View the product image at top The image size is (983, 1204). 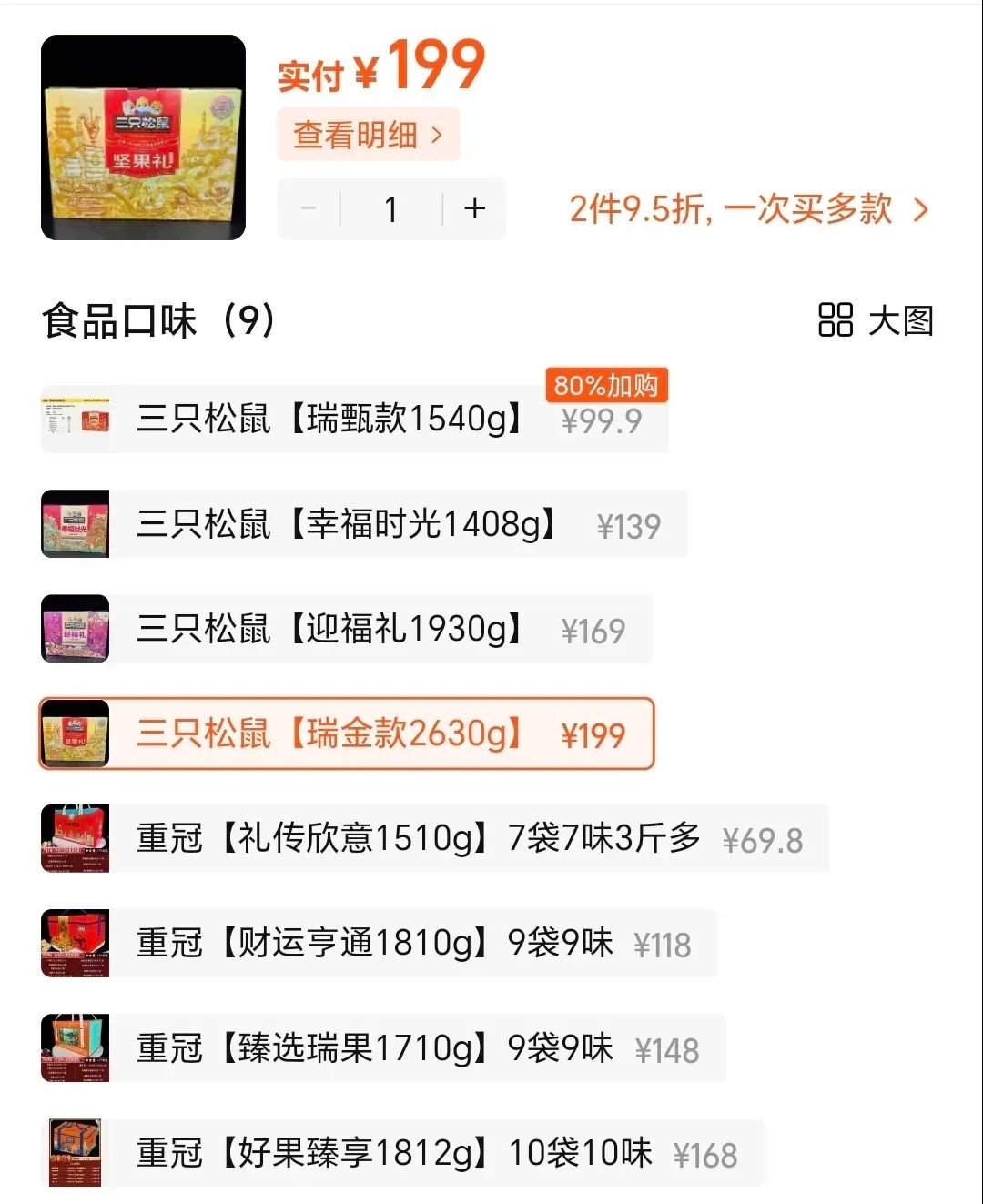coord(143,138)
